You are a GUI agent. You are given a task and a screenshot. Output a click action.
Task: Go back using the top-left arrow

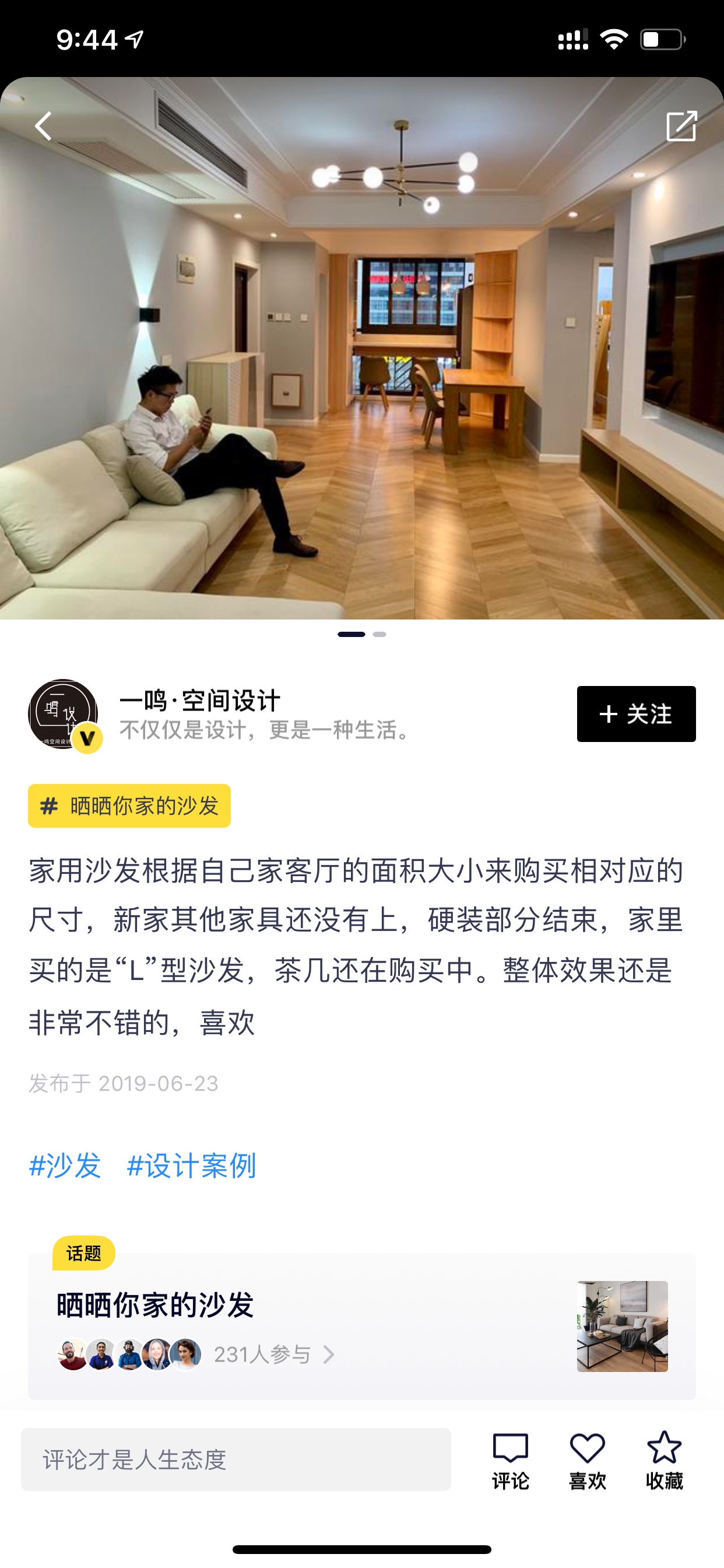(43, 126)
